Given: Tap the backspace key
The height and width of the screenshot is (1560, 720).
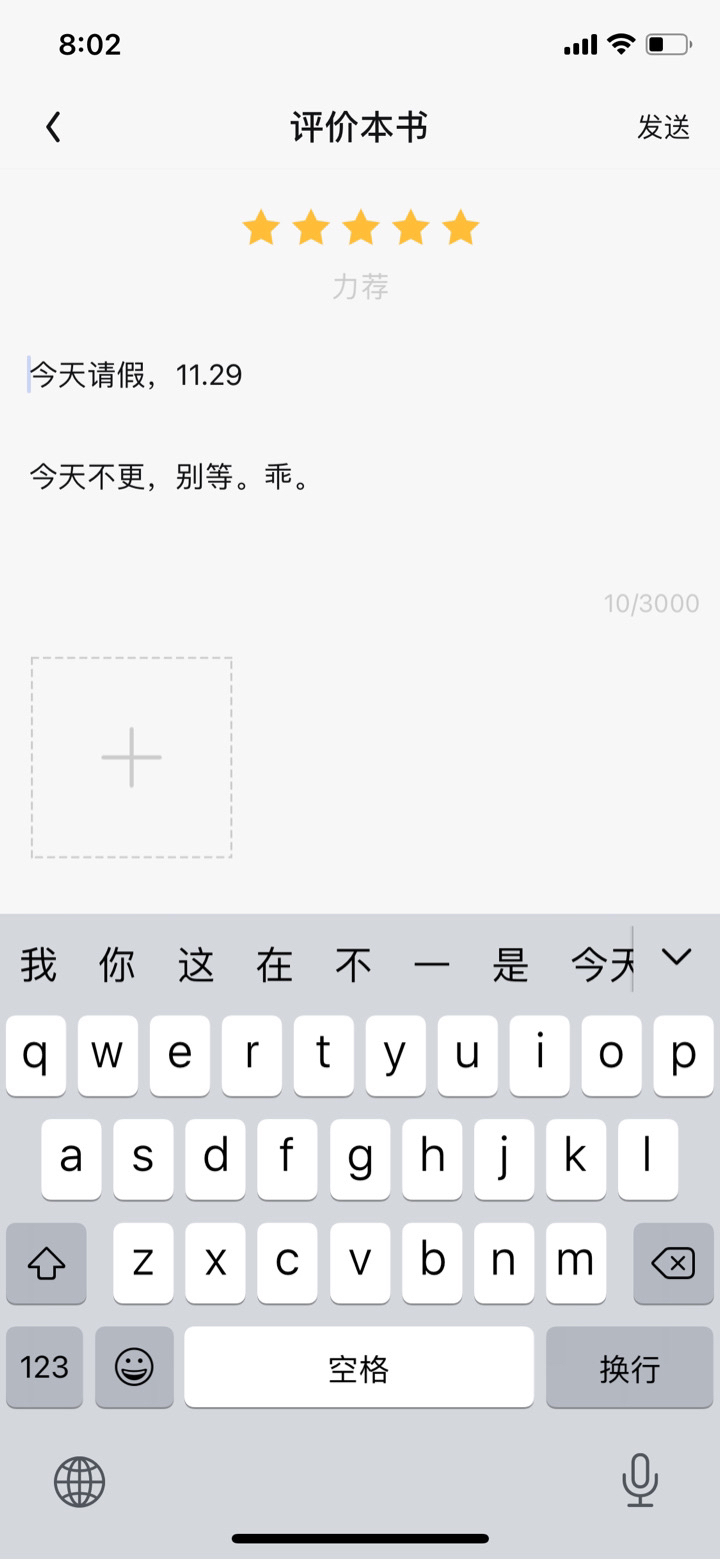Looking at the screenshot, I should coord(672,1264).
